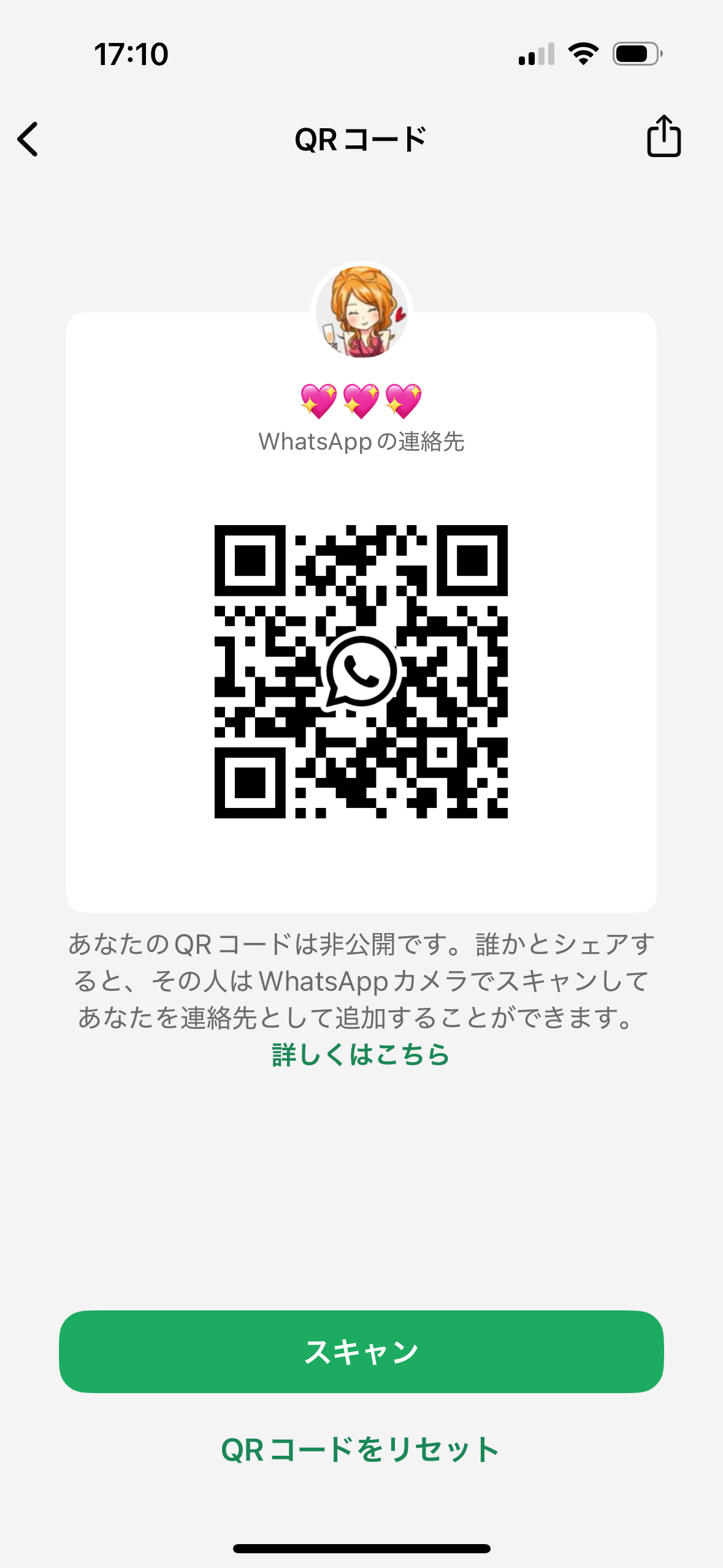This screenshot has height=1568, width=723.
Task: Reset with QRコードをリセット
Action: click(360, 1450)
